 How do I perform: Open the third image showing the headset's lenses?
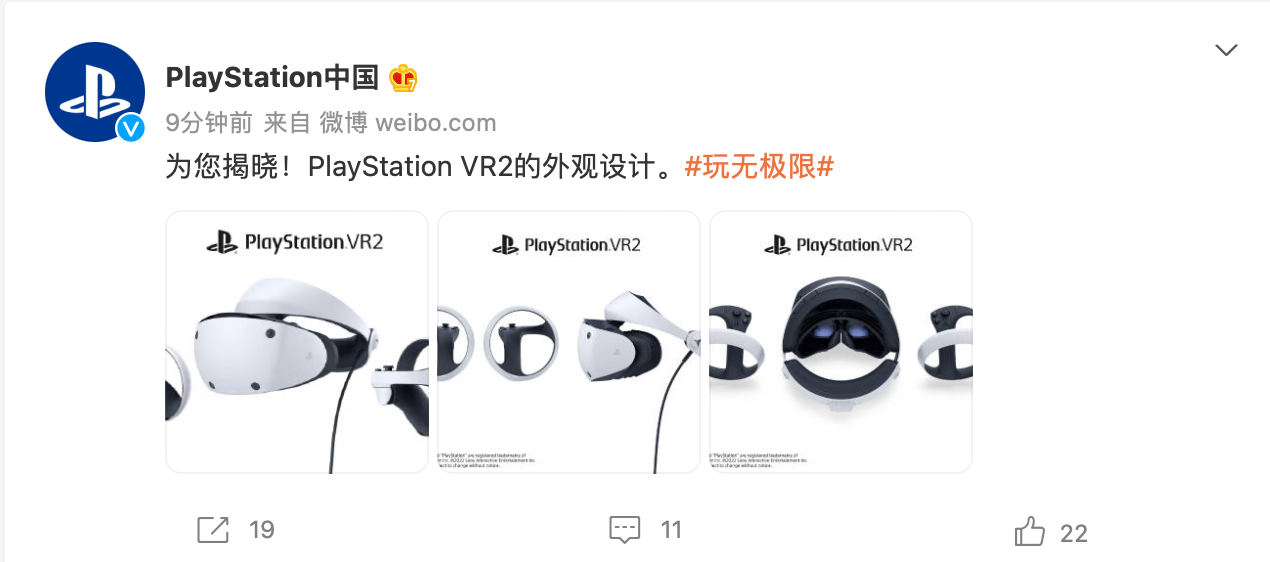(x=841, y=341)
